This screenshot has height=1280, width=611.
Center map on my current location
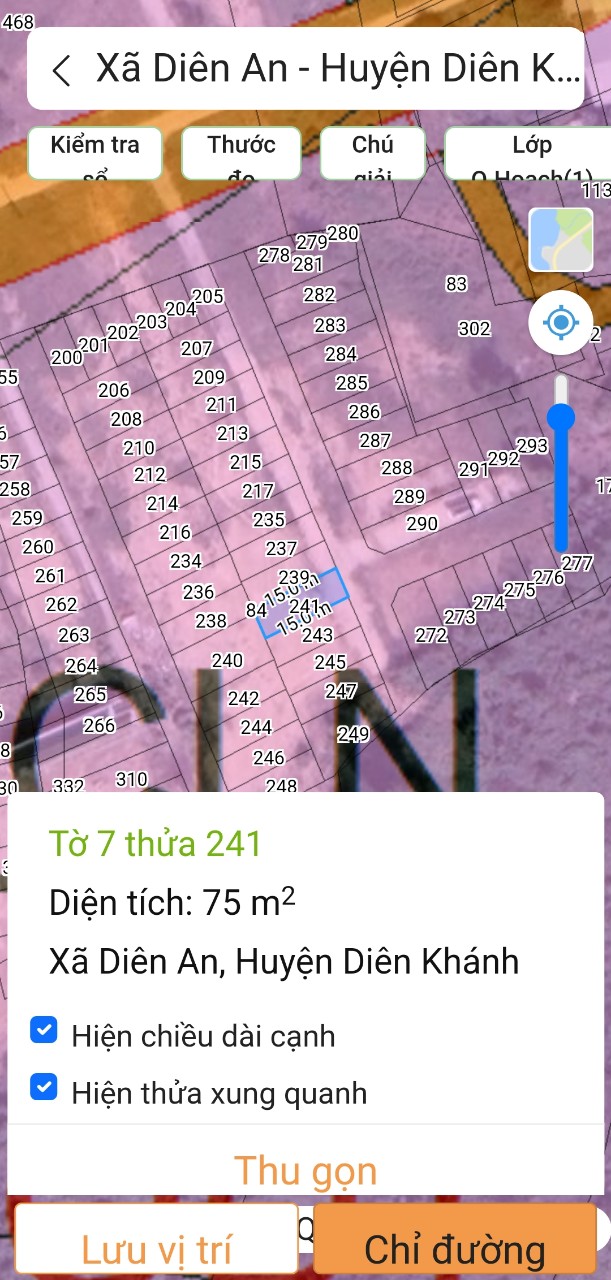click(x=561, y=322)
